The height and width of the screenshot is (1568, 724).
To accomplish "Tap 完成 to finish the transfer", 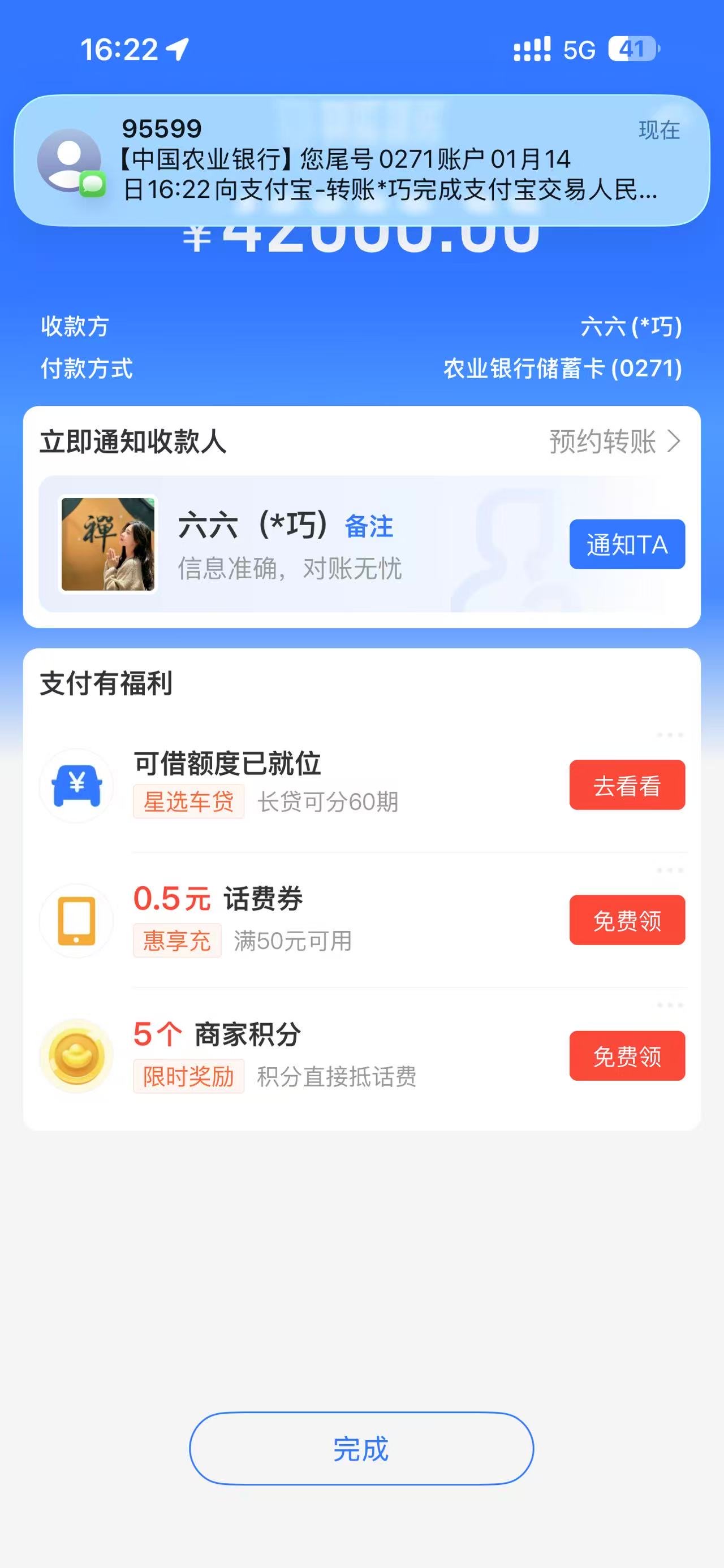I will [361, 1449].
